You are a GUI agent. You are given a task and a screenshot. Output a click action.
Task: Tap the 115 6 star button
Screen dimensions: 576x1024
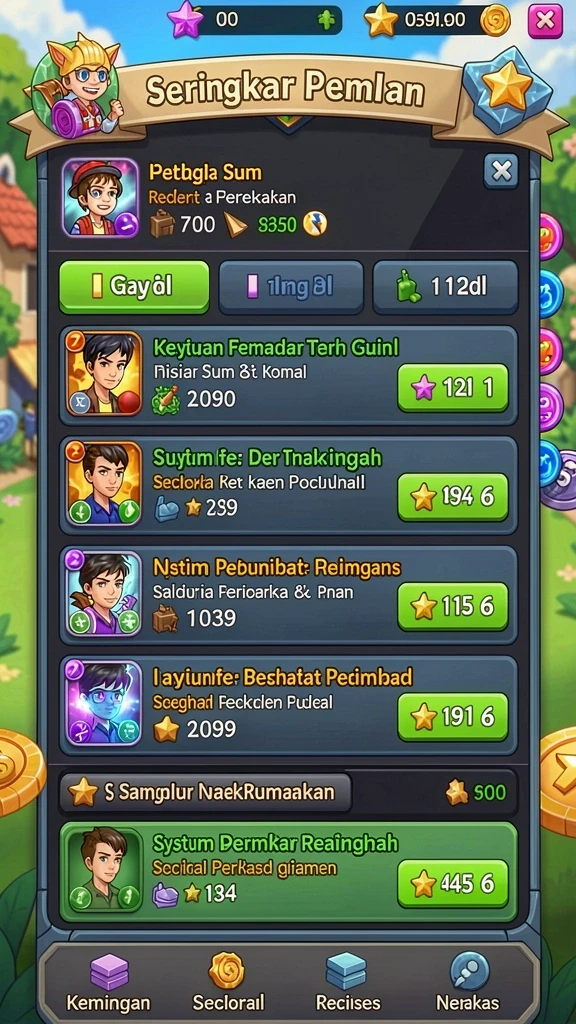pyautogui.click(x=453, y=607)
